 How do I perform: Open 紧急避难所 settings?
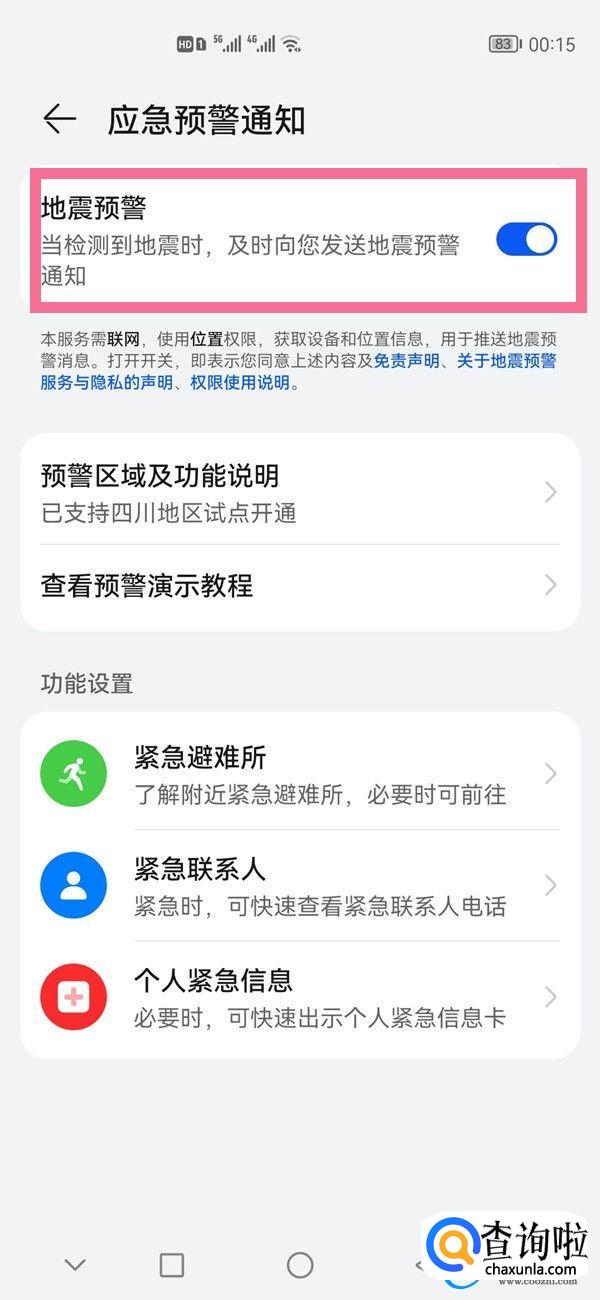point(299,774)
